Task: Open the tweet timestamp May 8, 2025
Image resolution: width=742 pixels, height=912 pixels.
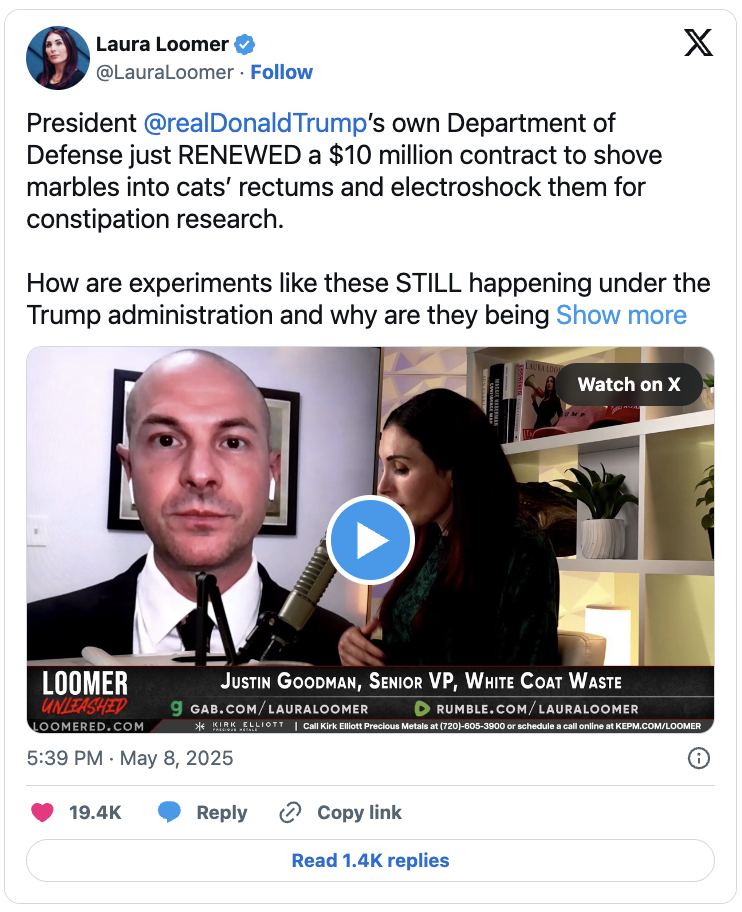Action: point(130,758)
